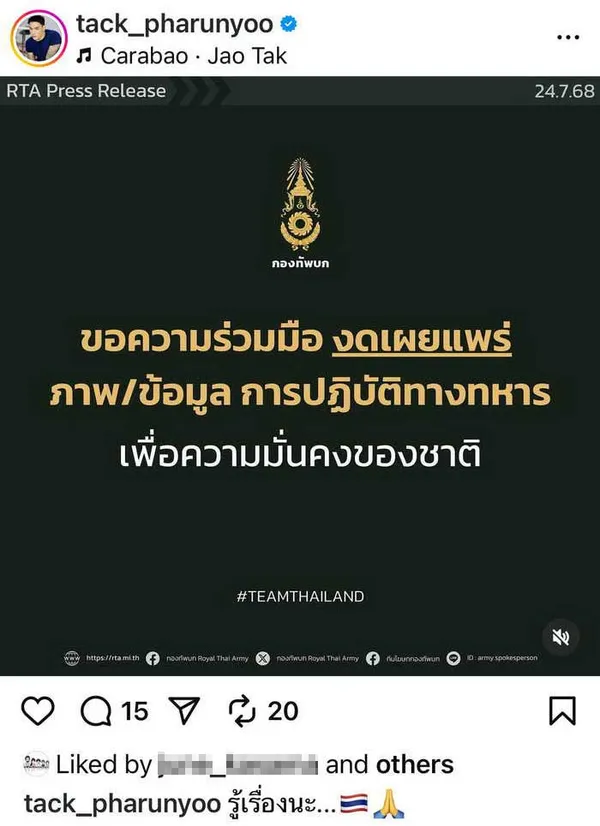Open the comments on this post
The height and width of the screenshot is (826, 600).
coord(97,711)
